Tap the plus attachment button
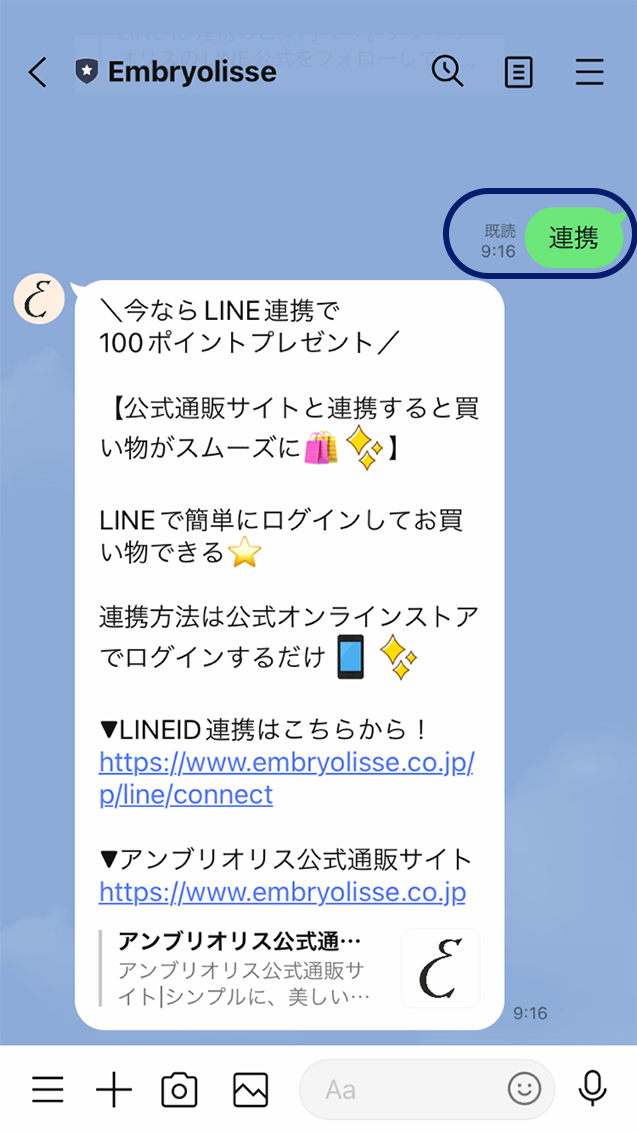 pyautogui.click(x=114, y=1089)
